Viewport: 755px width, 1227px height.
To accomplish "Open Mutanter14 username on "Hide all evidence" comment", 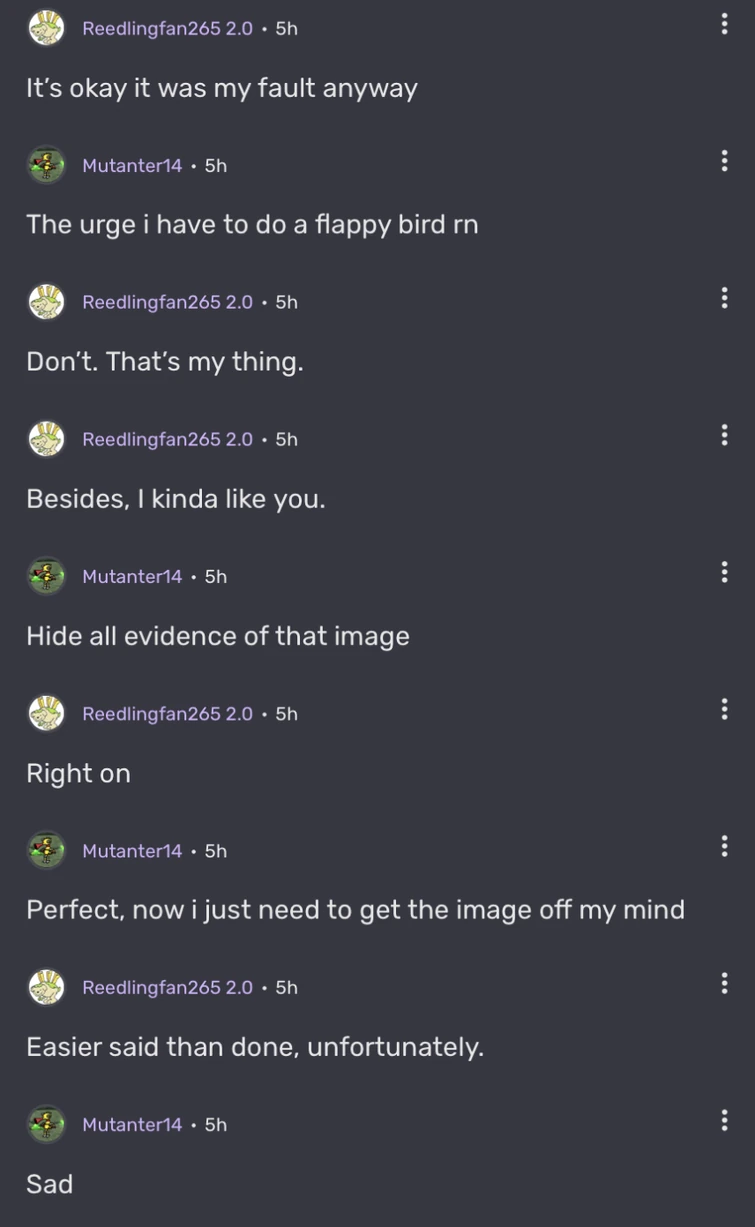I will tap(132, 577).
